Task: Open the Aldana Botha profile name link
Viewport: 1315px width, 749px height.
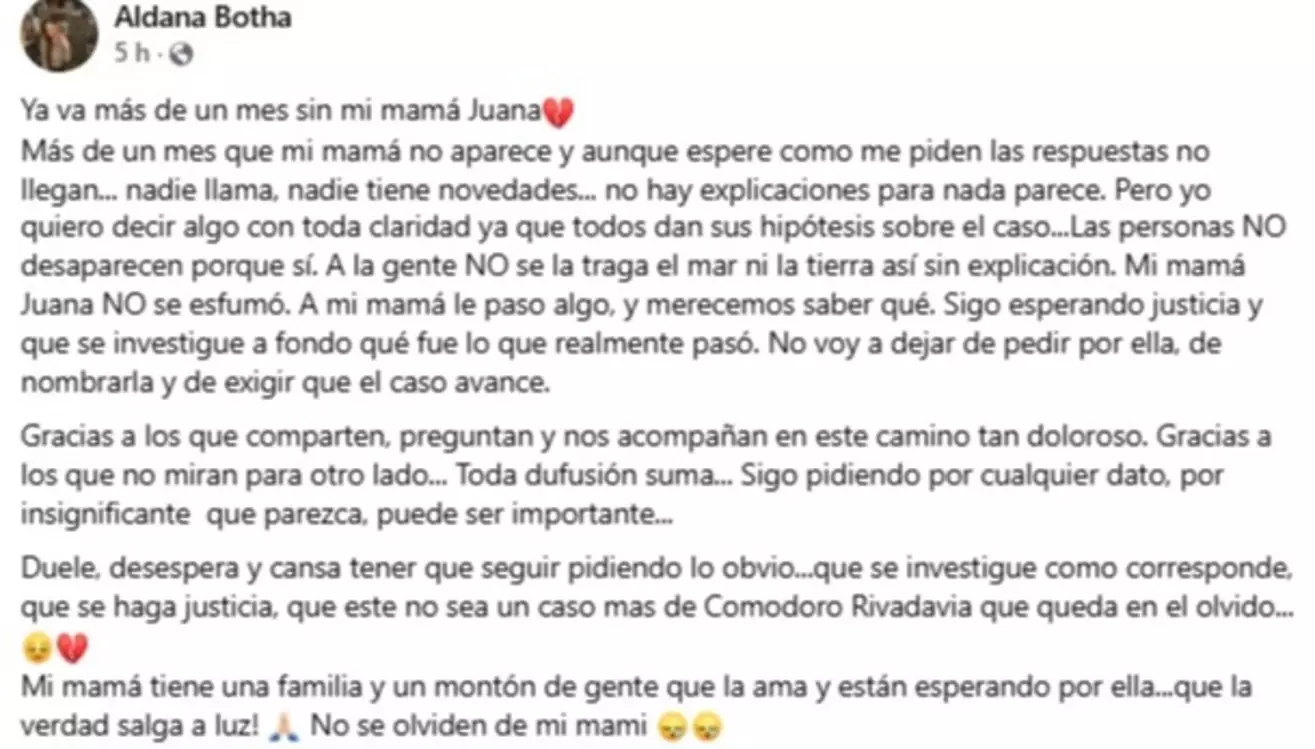Action: point(203,18)
